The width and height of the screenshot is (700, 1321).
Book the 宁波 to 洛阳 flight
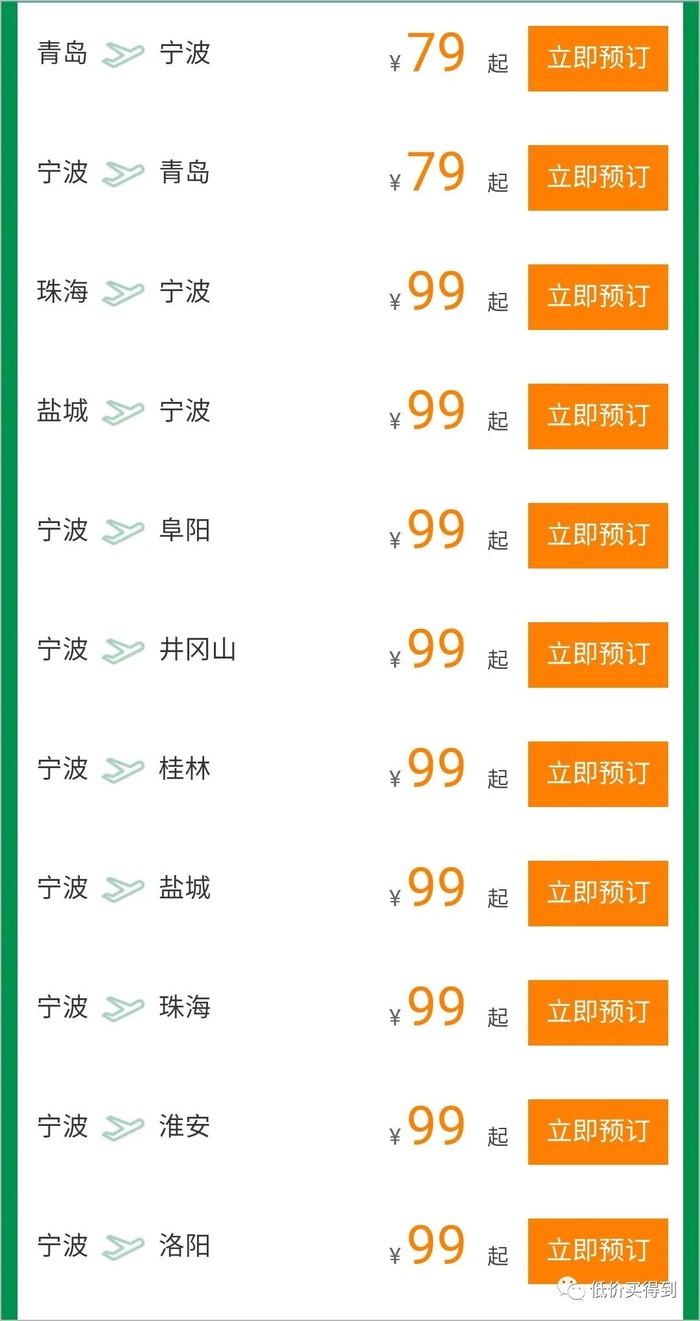597,1250
